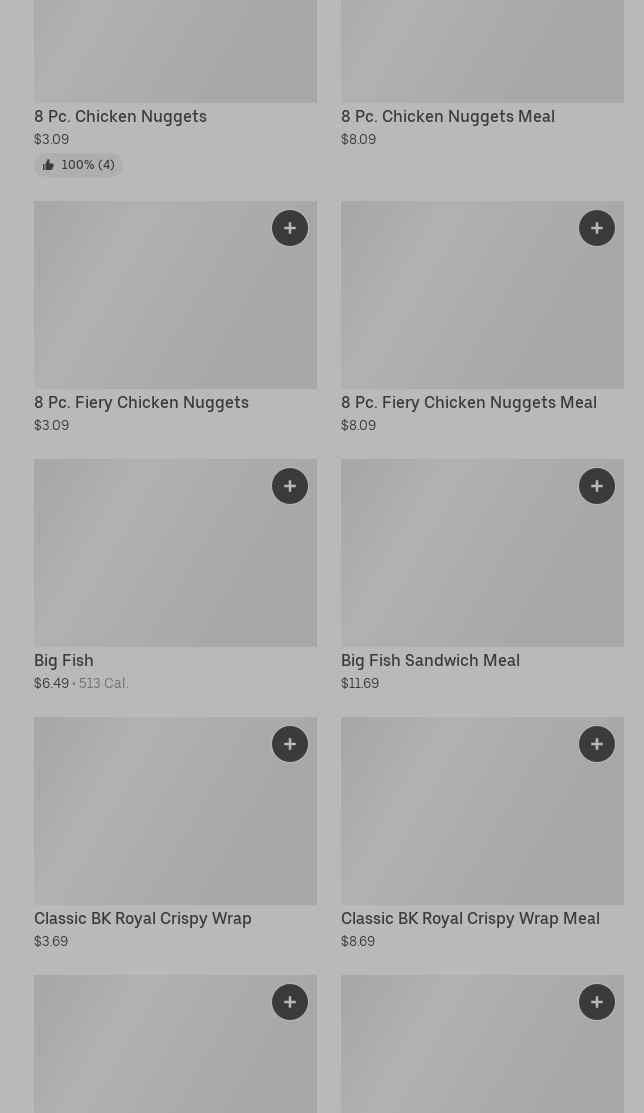644x1113 pixels.
Task: View 8 Pc. Fiery Chicken Nuggets details
Action: [141, 402]
